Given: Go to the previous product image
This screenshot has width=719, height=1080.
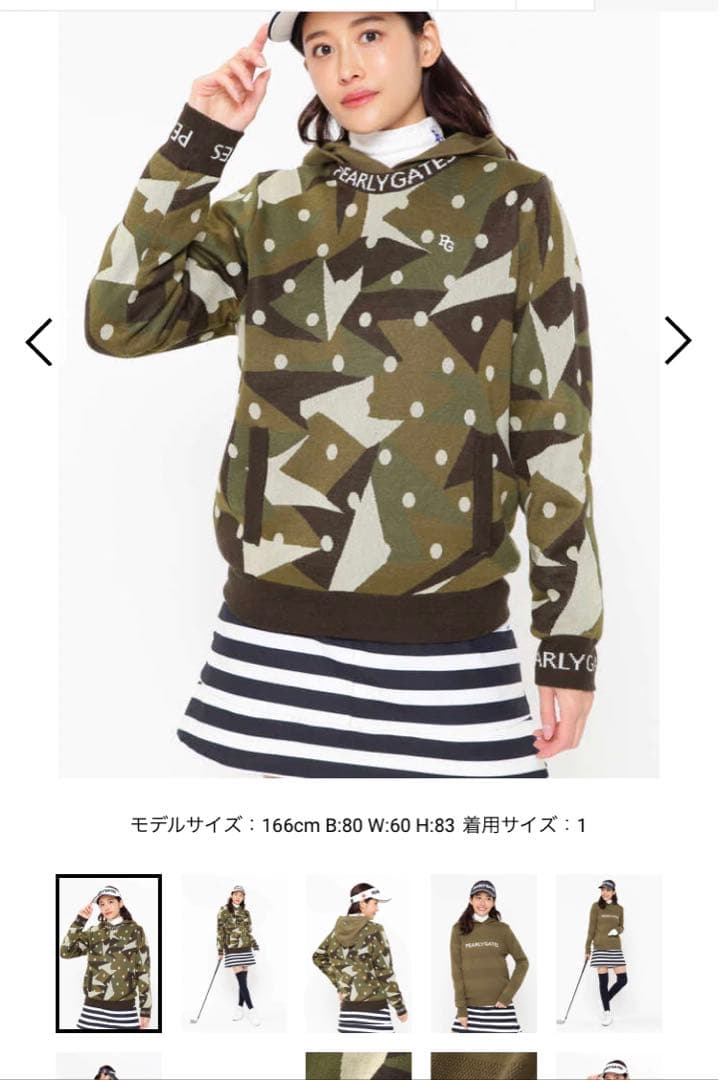Looking at the screenshot, I should click(x=39, y=342).
